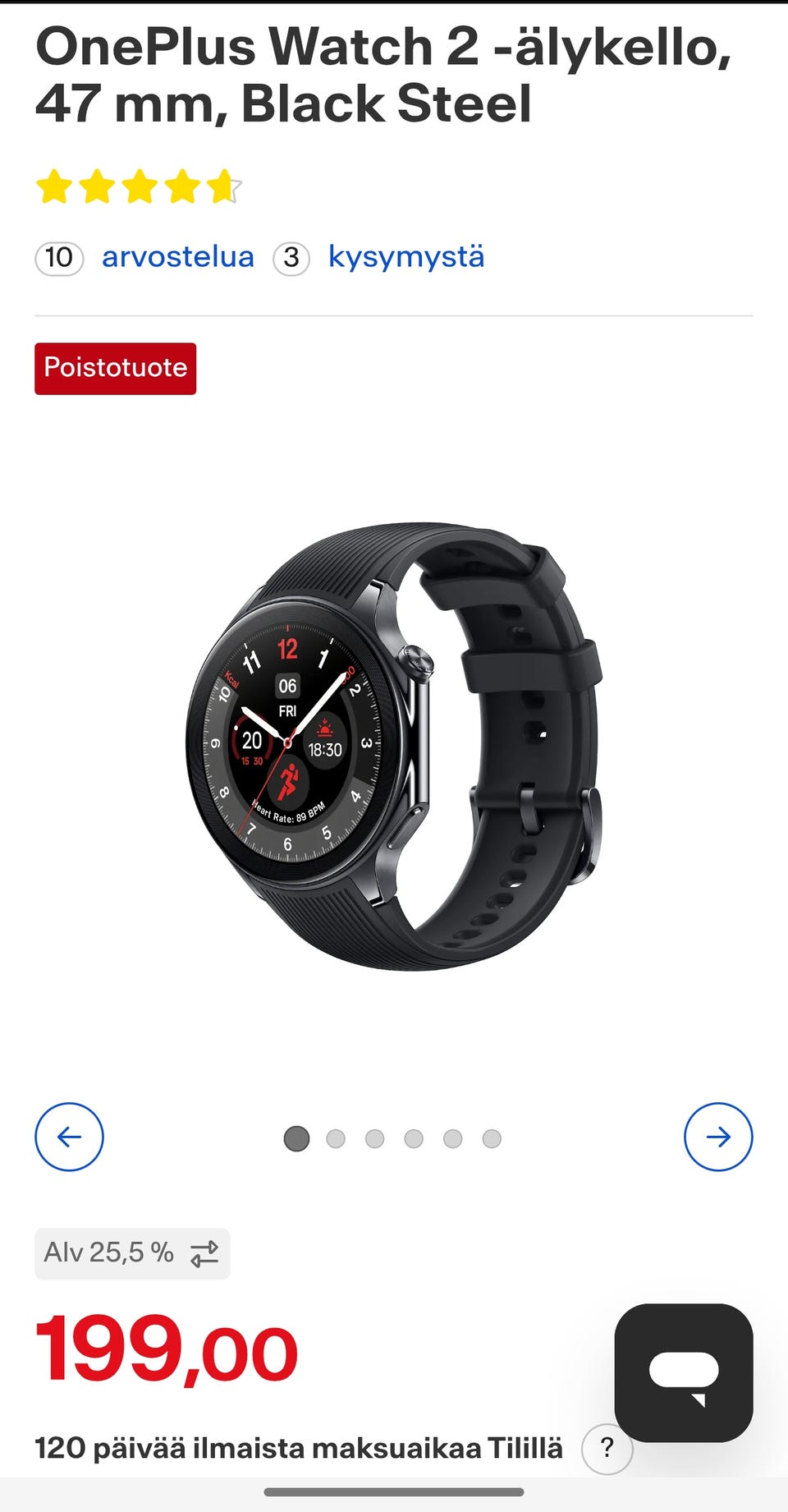The width and height of the screenshot is (788, 1512).
Task: Show the next product image
Action: click(x=718, y=1137)
